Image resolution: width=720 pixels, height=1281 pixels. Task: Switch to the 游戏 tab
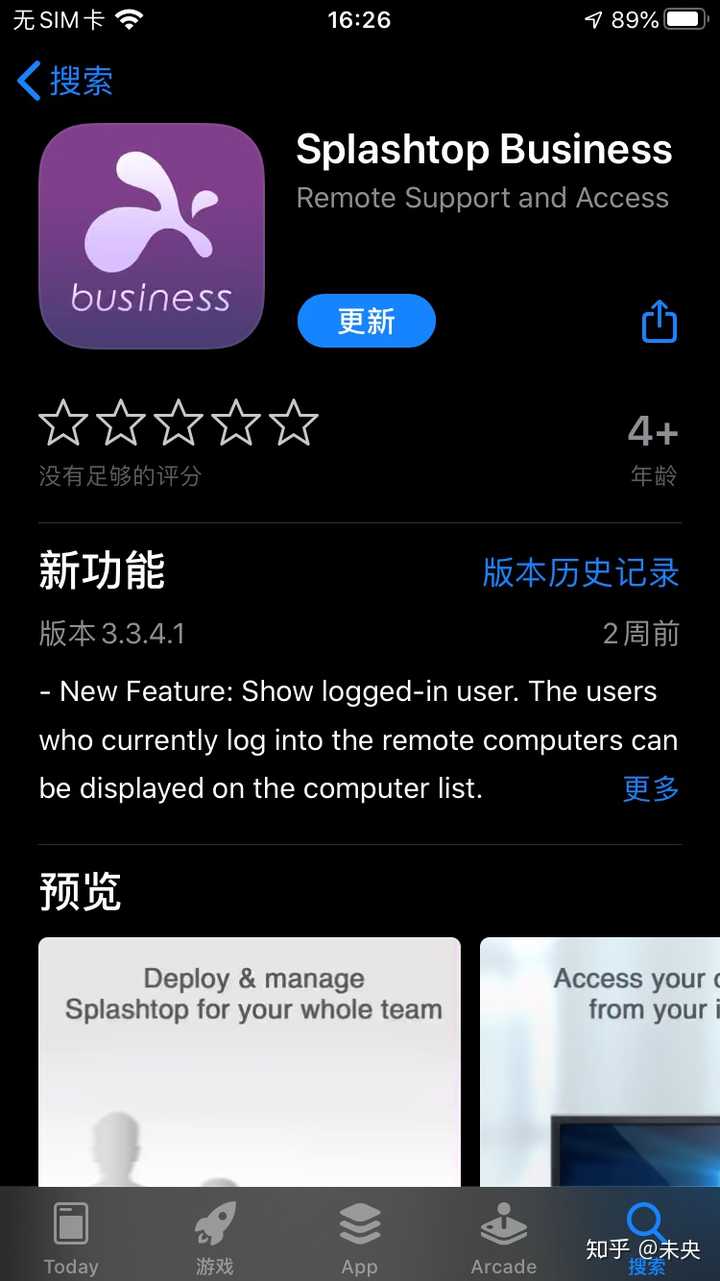pyautogui.click(x=214, y=1237)
